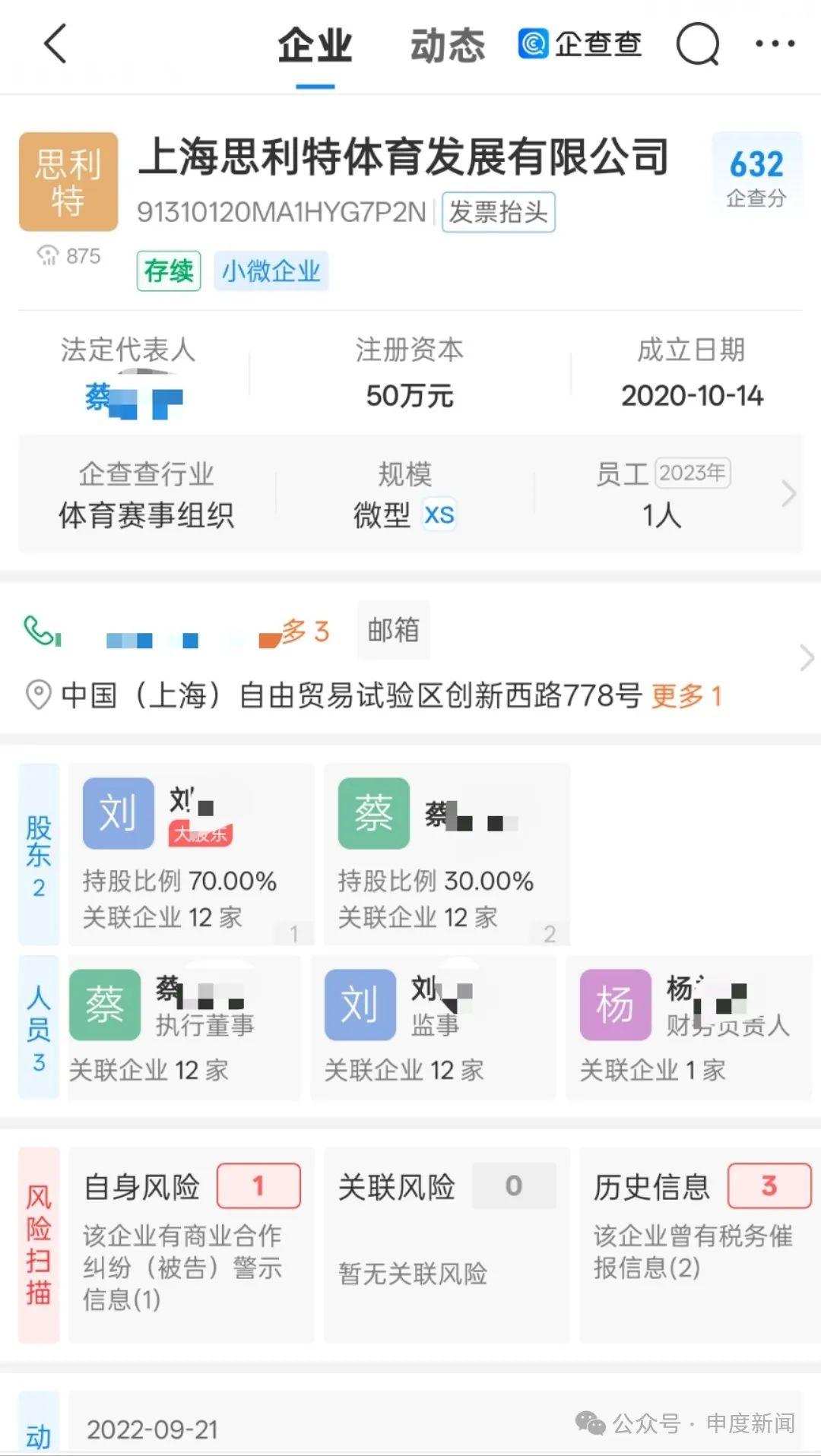821x1456 pixels.
Task: Open the 自身风险 risk card
Action: [191, 1244]
